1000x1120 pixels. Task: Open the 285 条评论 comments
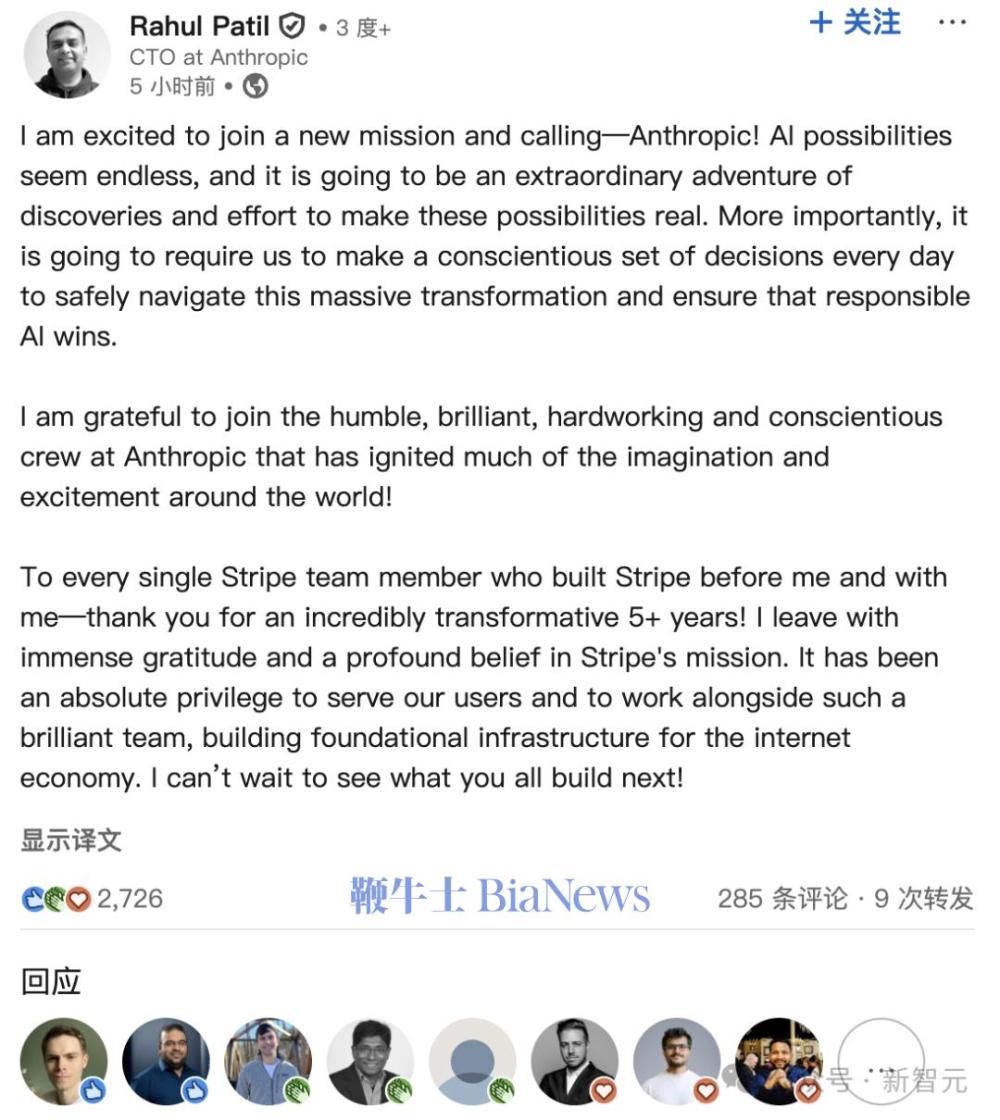pyautogui.click(x=782, y=898)
